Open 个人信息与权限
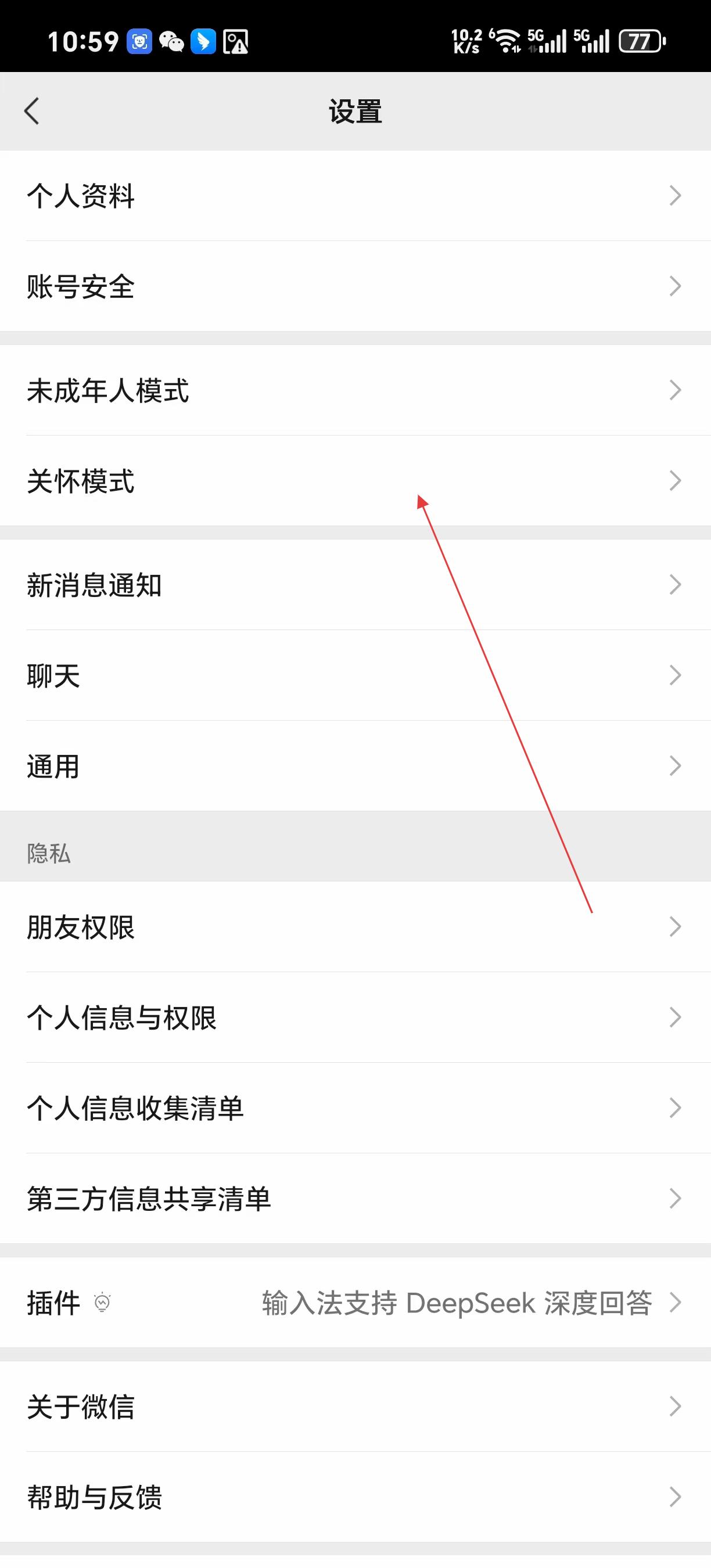 [355, 1017]
